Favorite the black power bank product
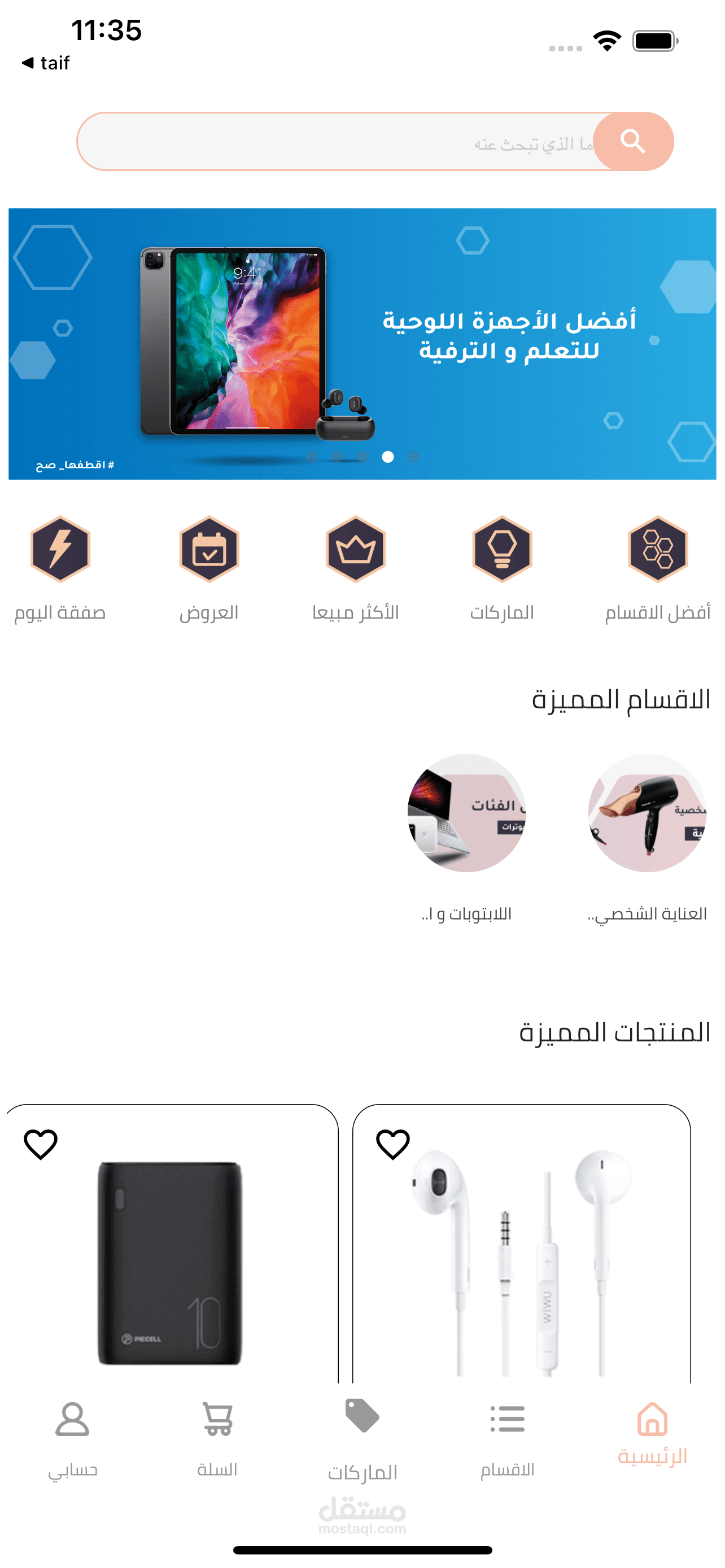 coord(41,1144)
